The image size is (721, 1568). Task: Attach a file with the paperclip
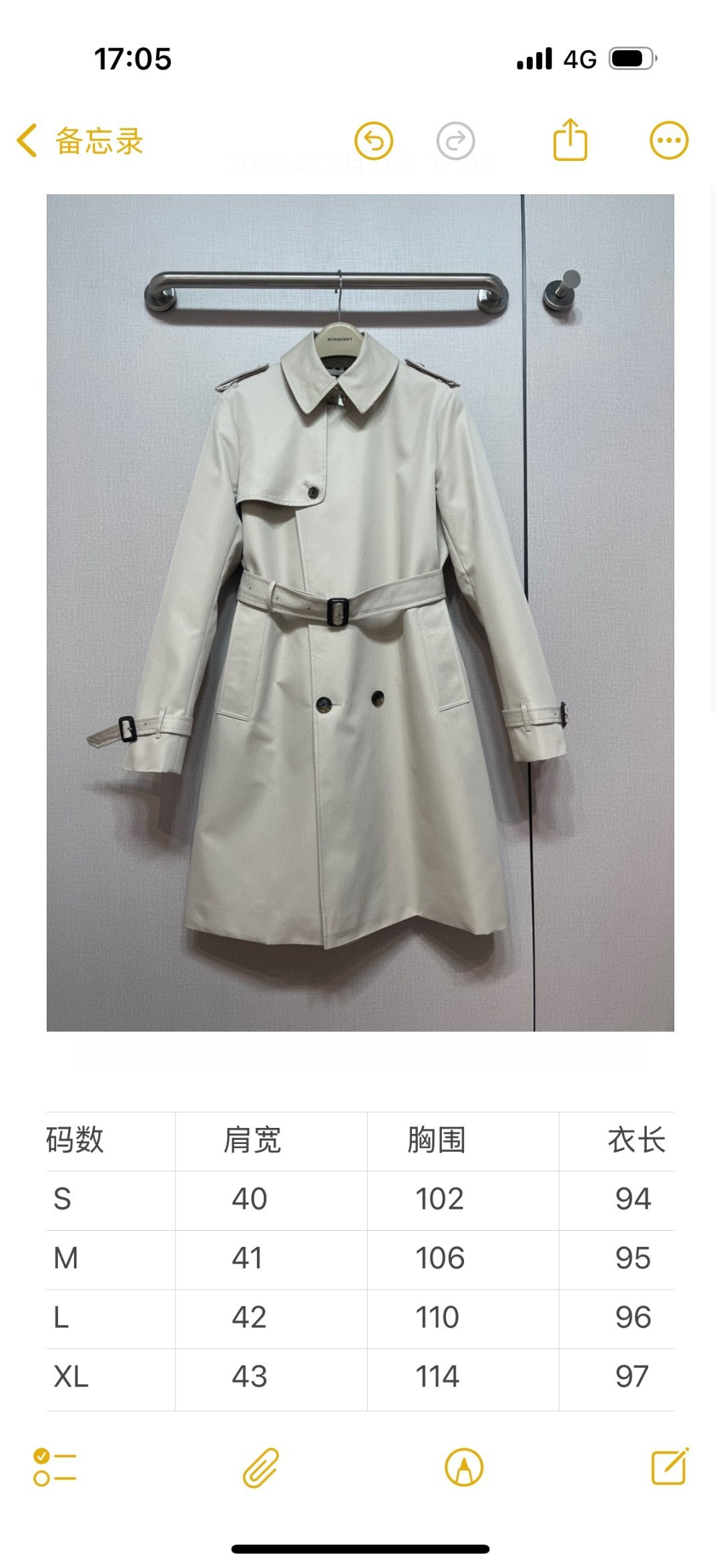click(x=260, y=1467)
